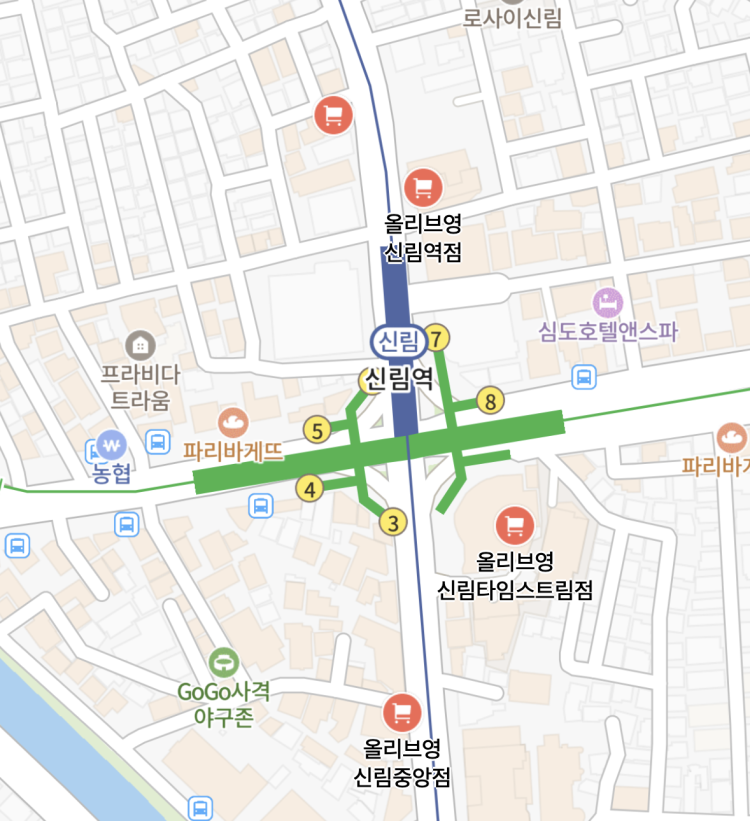Select the 프라비다 트라움 building marker

point(141,346)
